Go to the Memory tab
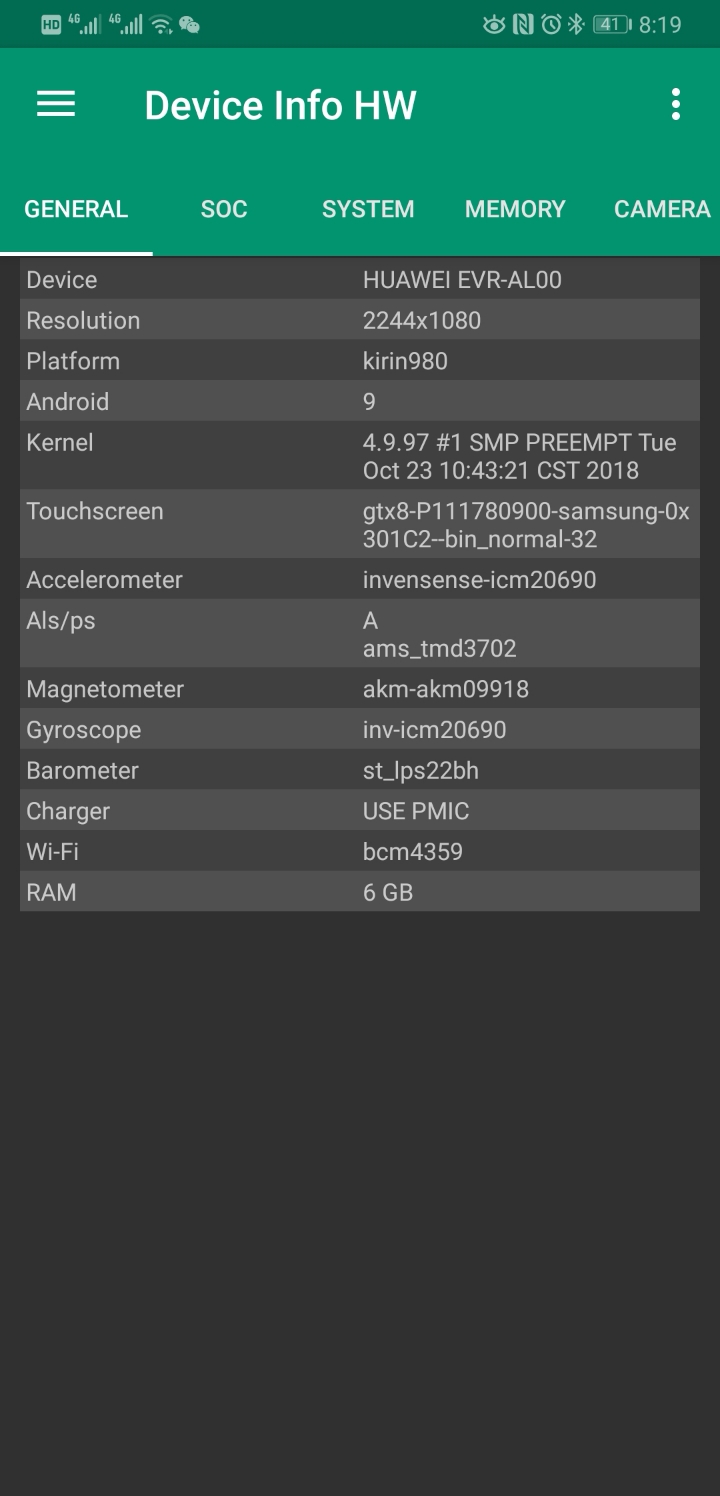The width and height of the screenshot is (720, 1496). pyautogui.click(x=515, y=209)
